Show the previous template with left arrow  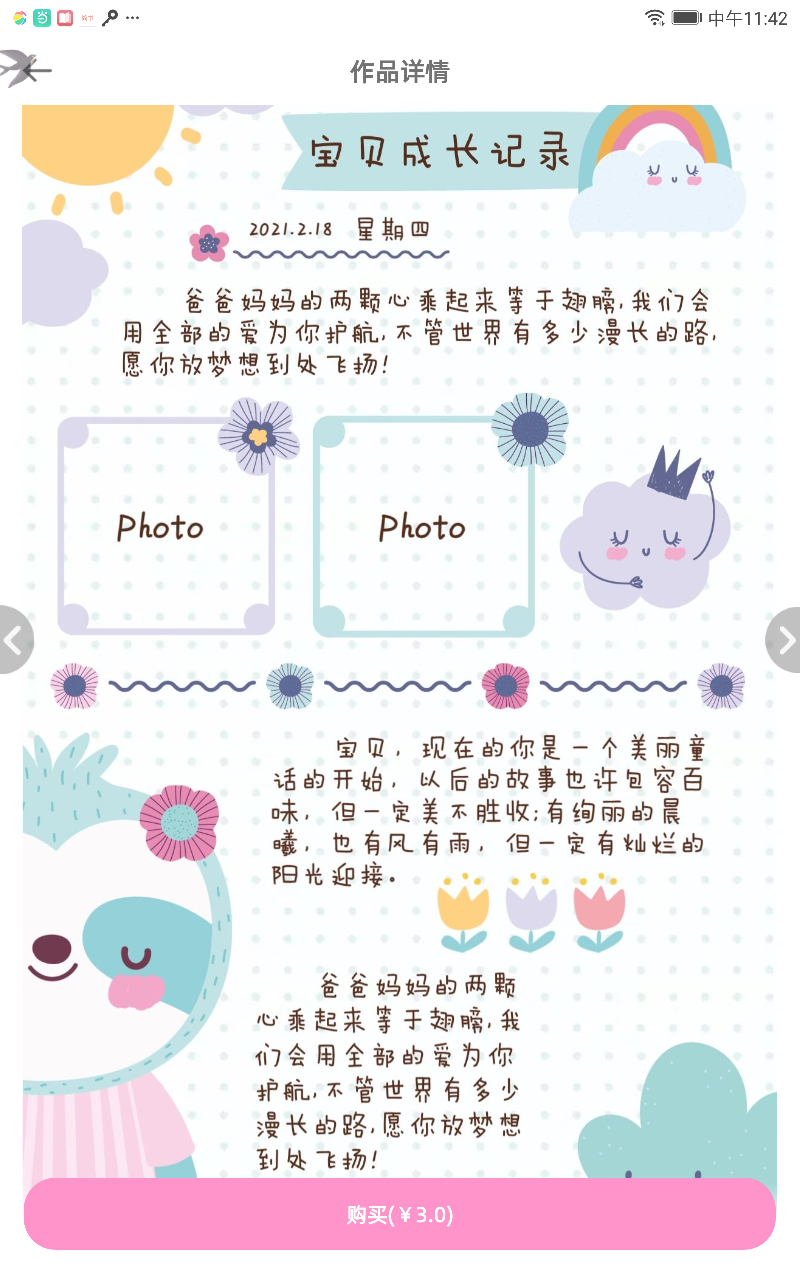(x=13, y=640)
